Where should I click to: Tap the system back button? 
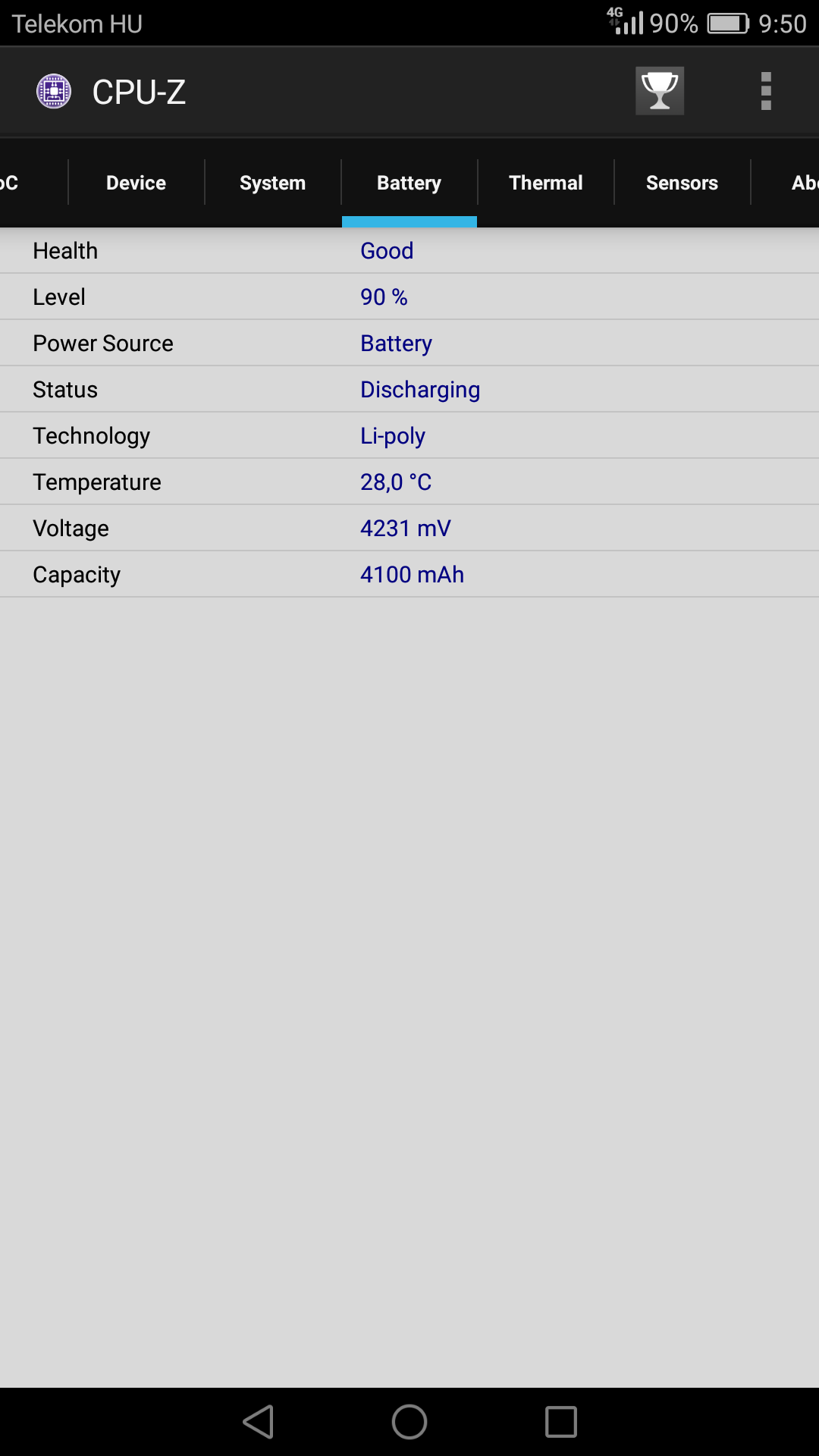(258, 1422)
